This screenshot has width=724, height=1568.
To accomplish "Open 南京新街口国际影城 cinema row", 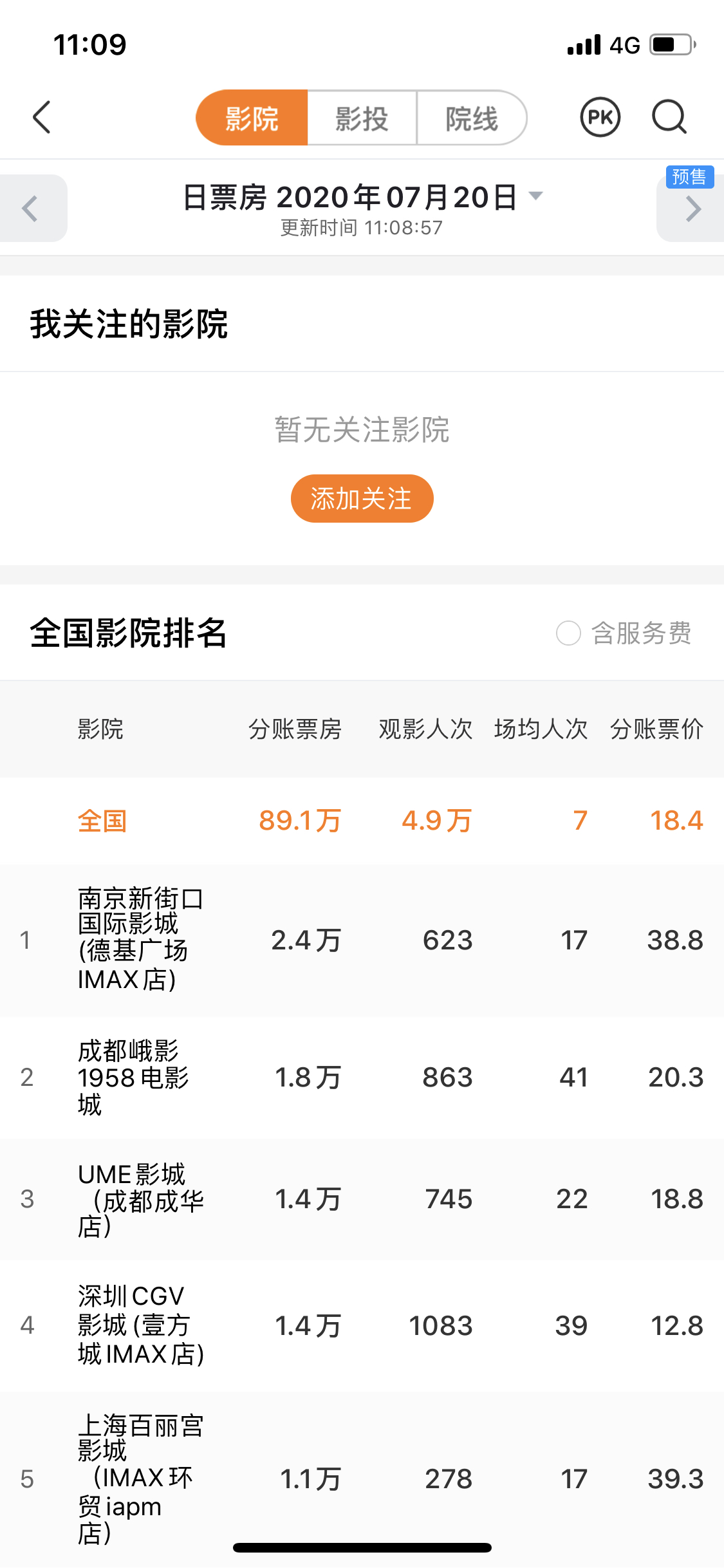I will [x=362, y=940].
